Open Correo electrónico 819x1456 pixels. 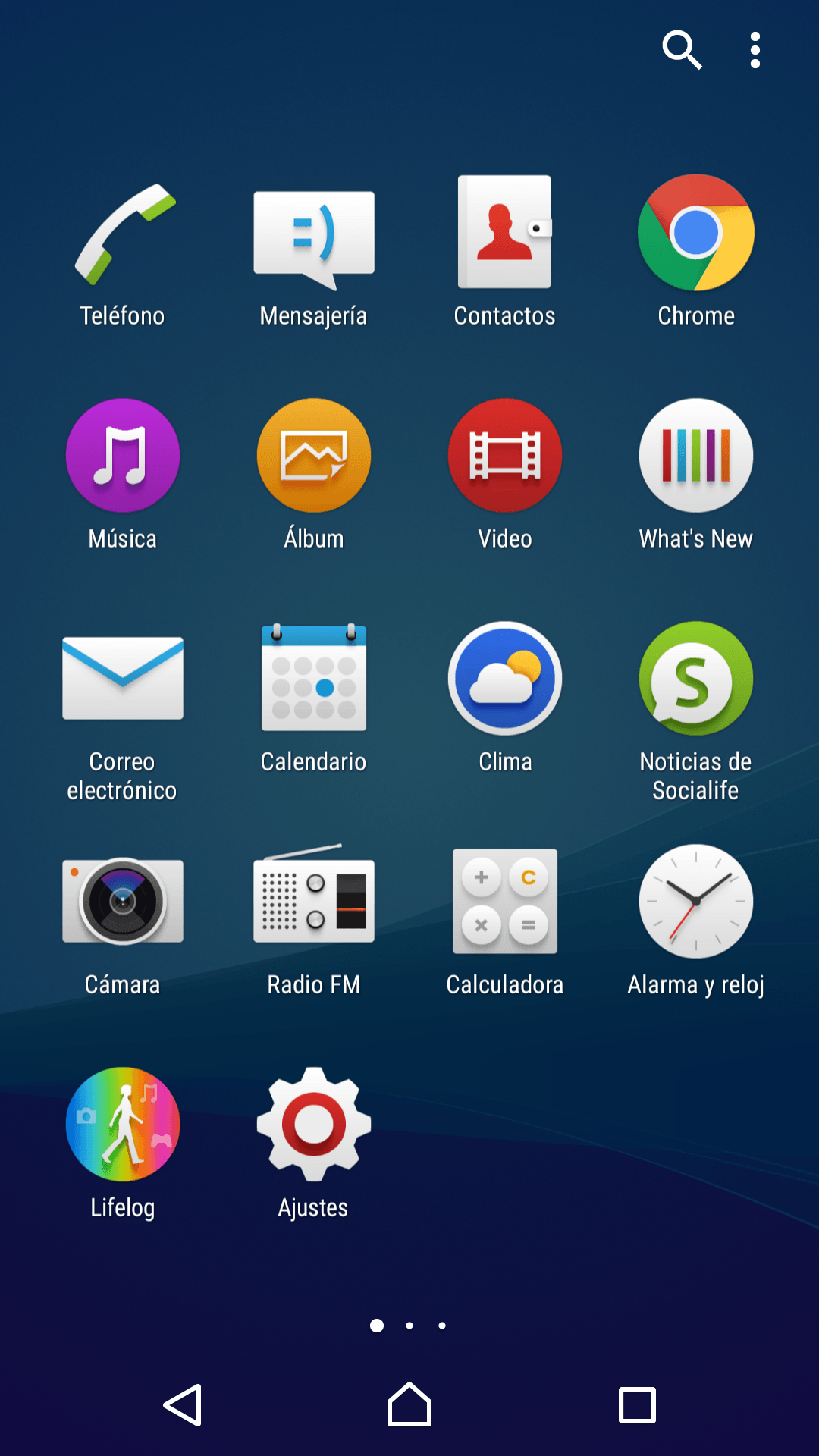point(124,679)
